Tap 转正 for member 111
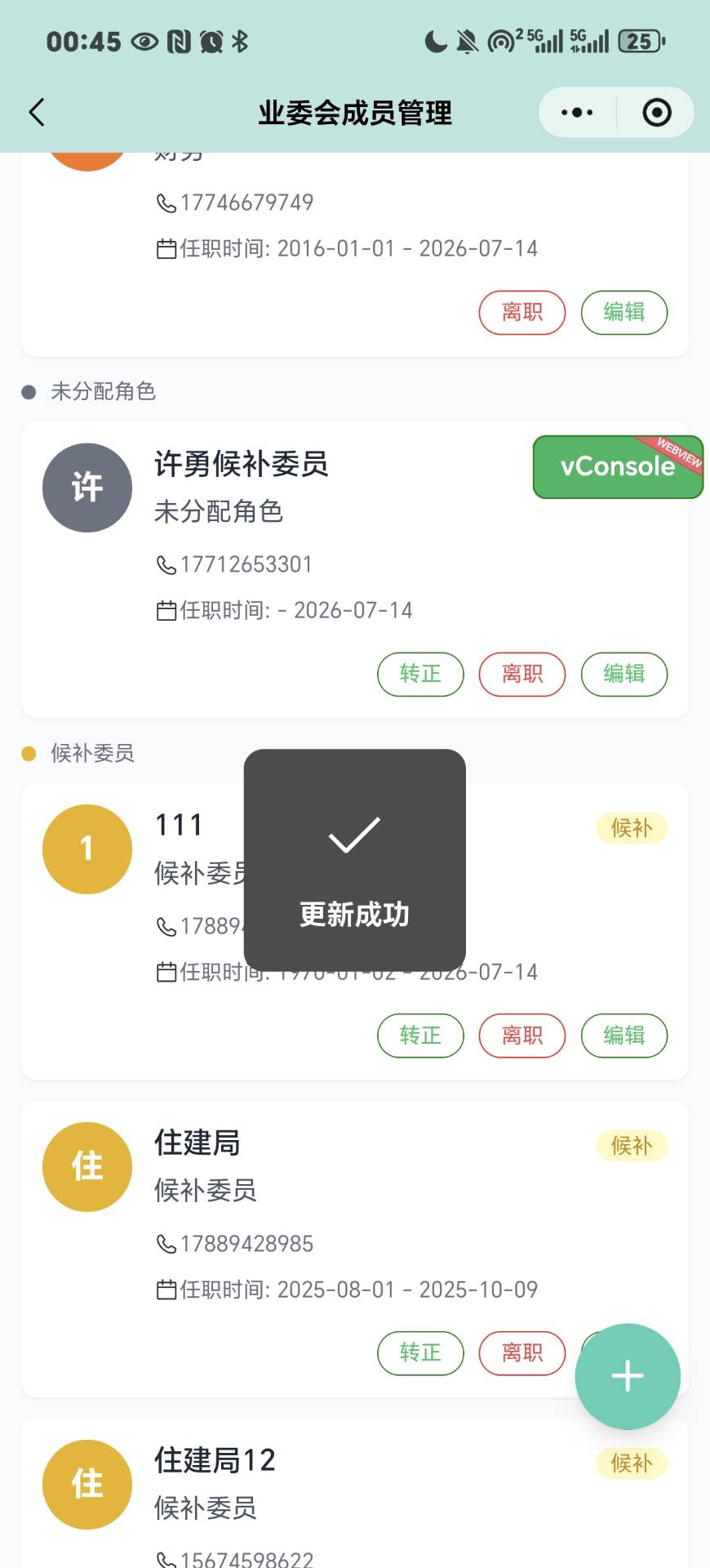 [x=420, y=1036]
